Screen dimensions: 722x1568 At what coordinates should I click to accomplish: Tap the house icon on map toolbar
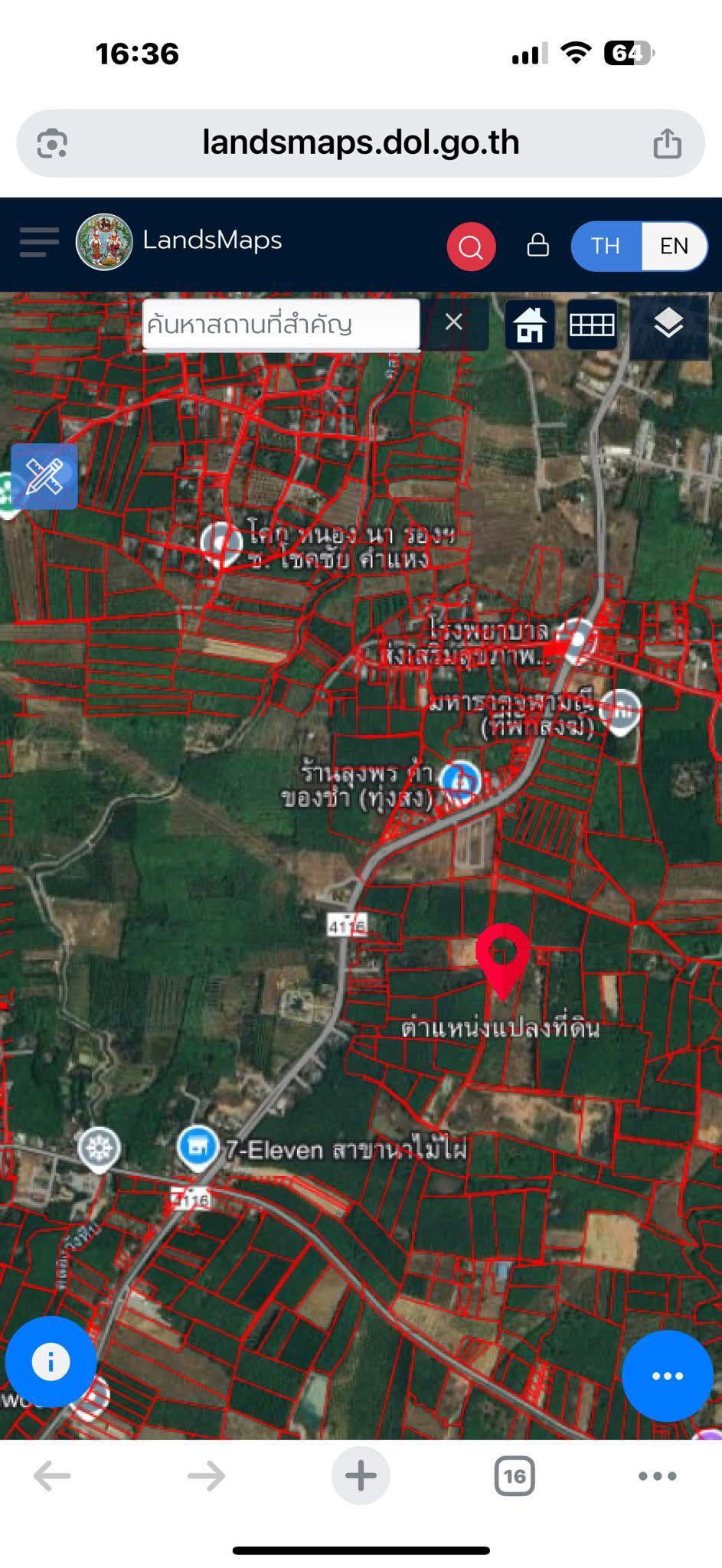[x=530, y=325]
